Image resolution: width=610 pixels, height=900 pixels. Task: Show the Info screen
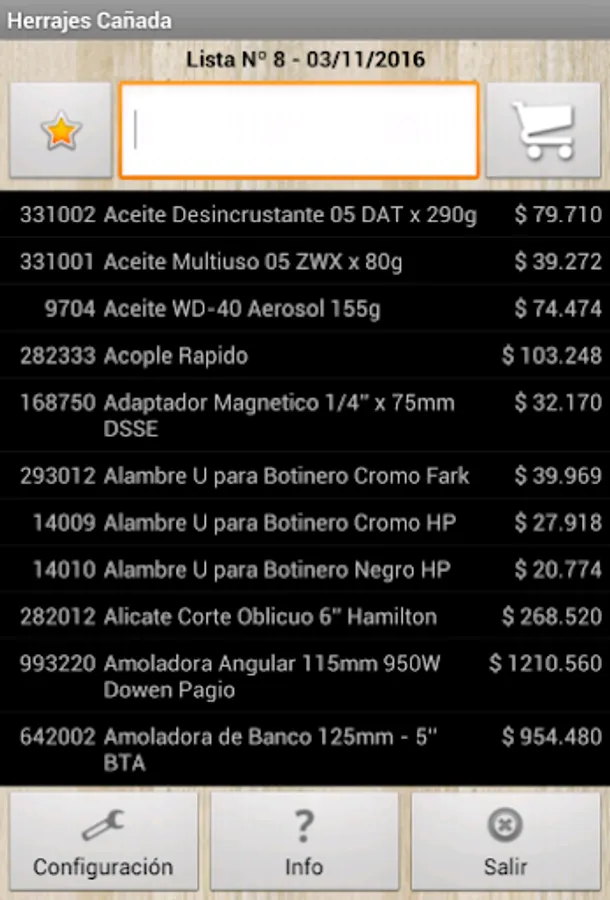click(304, 842)
